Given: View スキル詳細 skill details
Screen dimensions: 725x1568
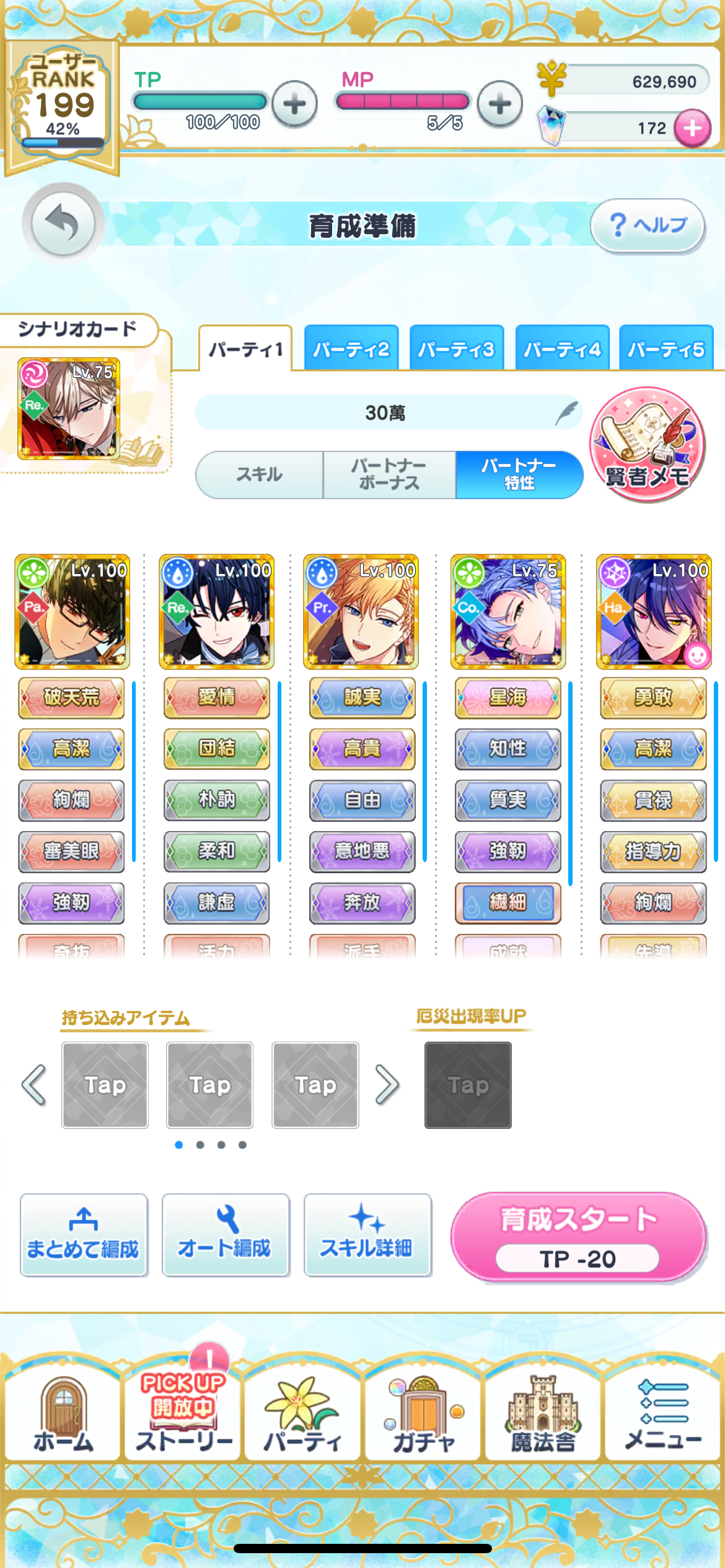Looking at the screenshot, I should click(367, 1235).
